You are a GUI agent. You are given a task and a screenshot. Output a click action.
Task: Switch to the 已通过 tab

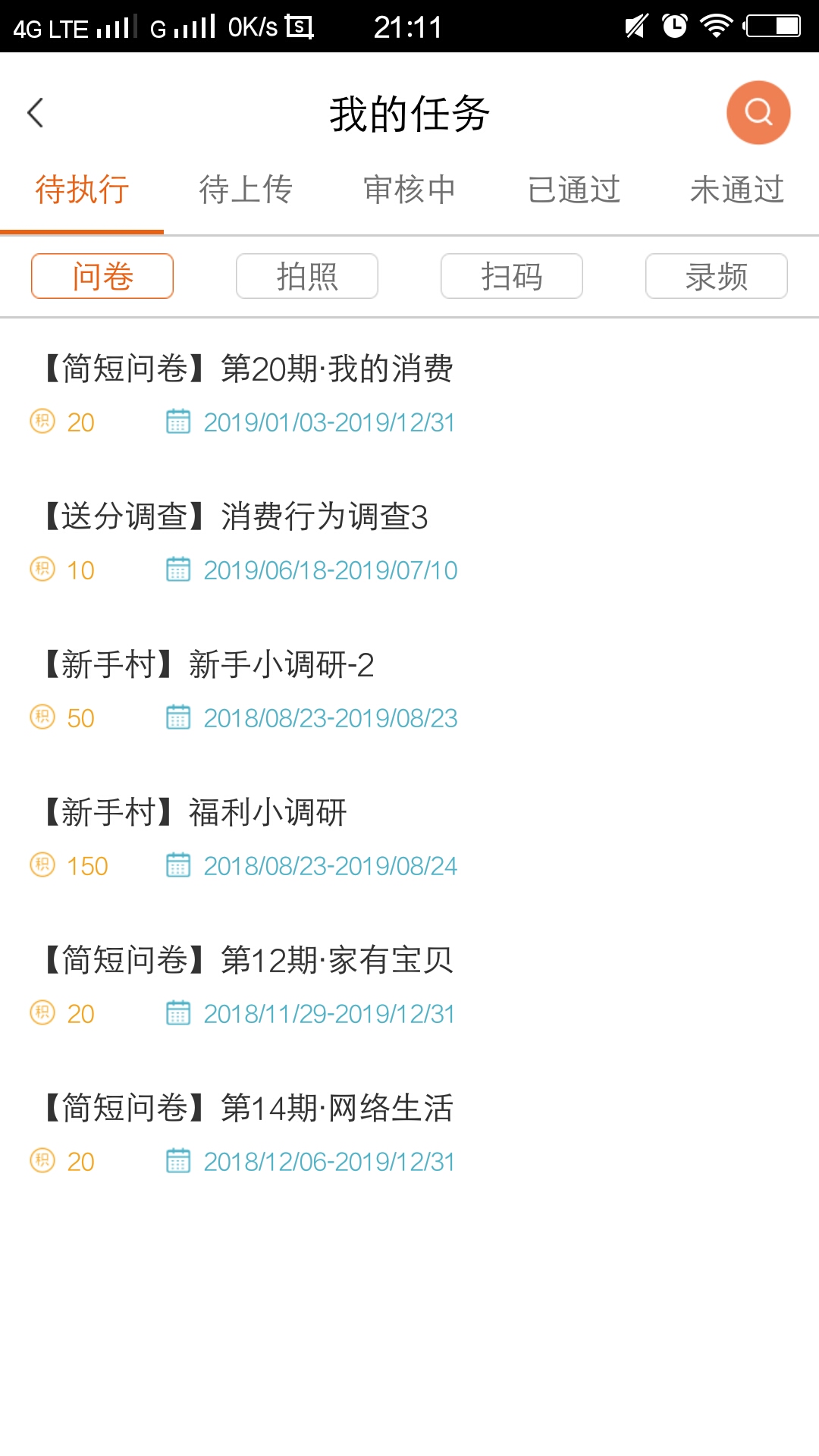[574, 190]
